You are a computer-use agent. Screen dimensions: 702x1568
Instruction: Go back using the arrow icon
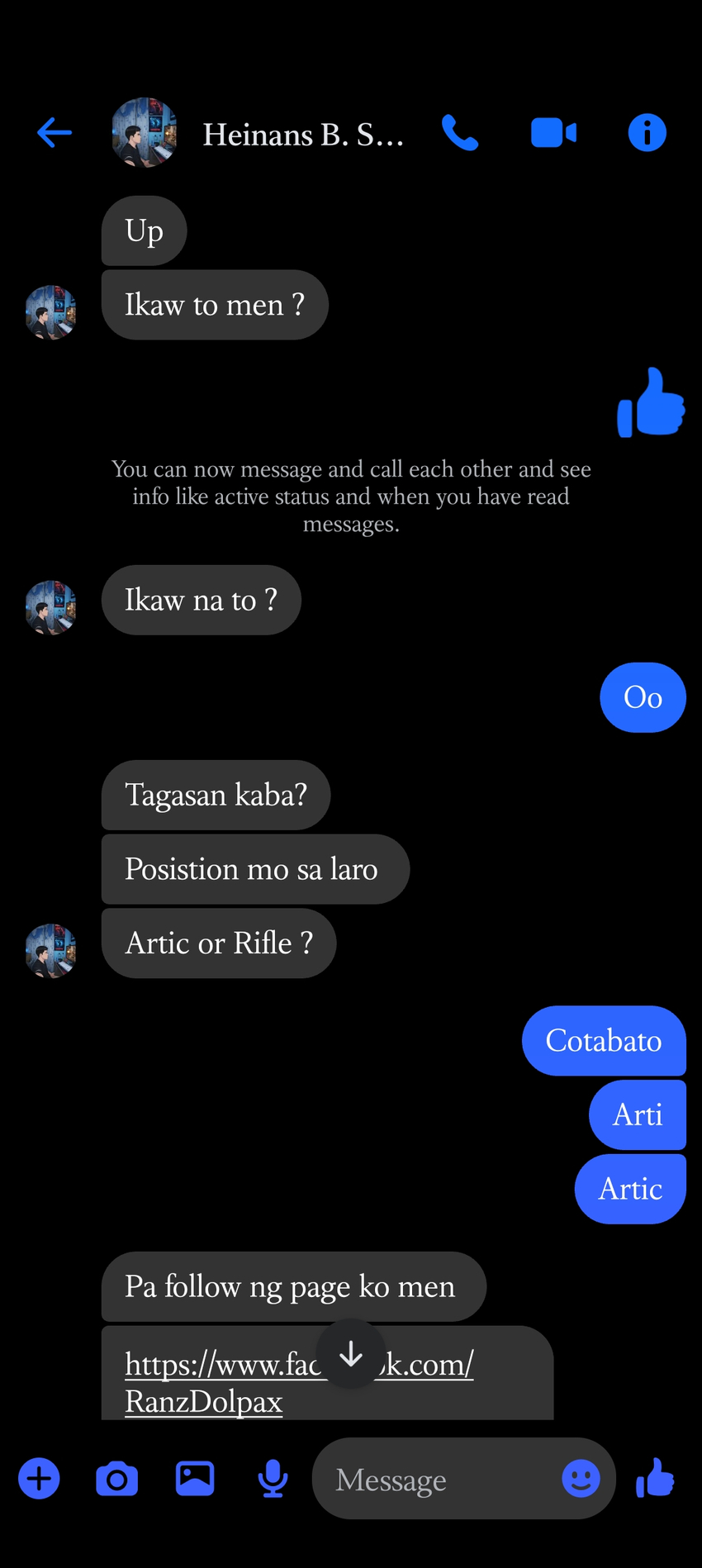[55, 132]
